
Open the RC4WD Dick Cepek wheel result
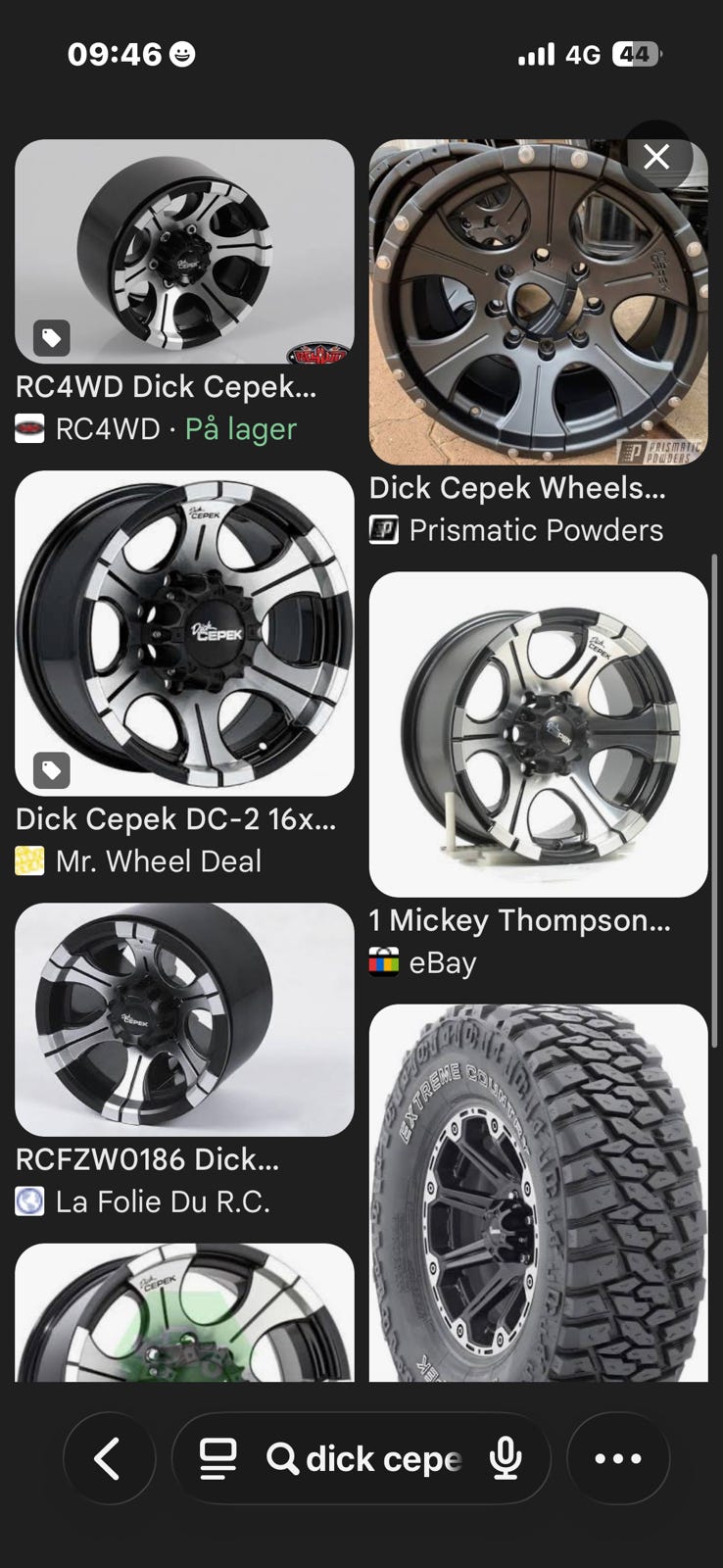184,252
